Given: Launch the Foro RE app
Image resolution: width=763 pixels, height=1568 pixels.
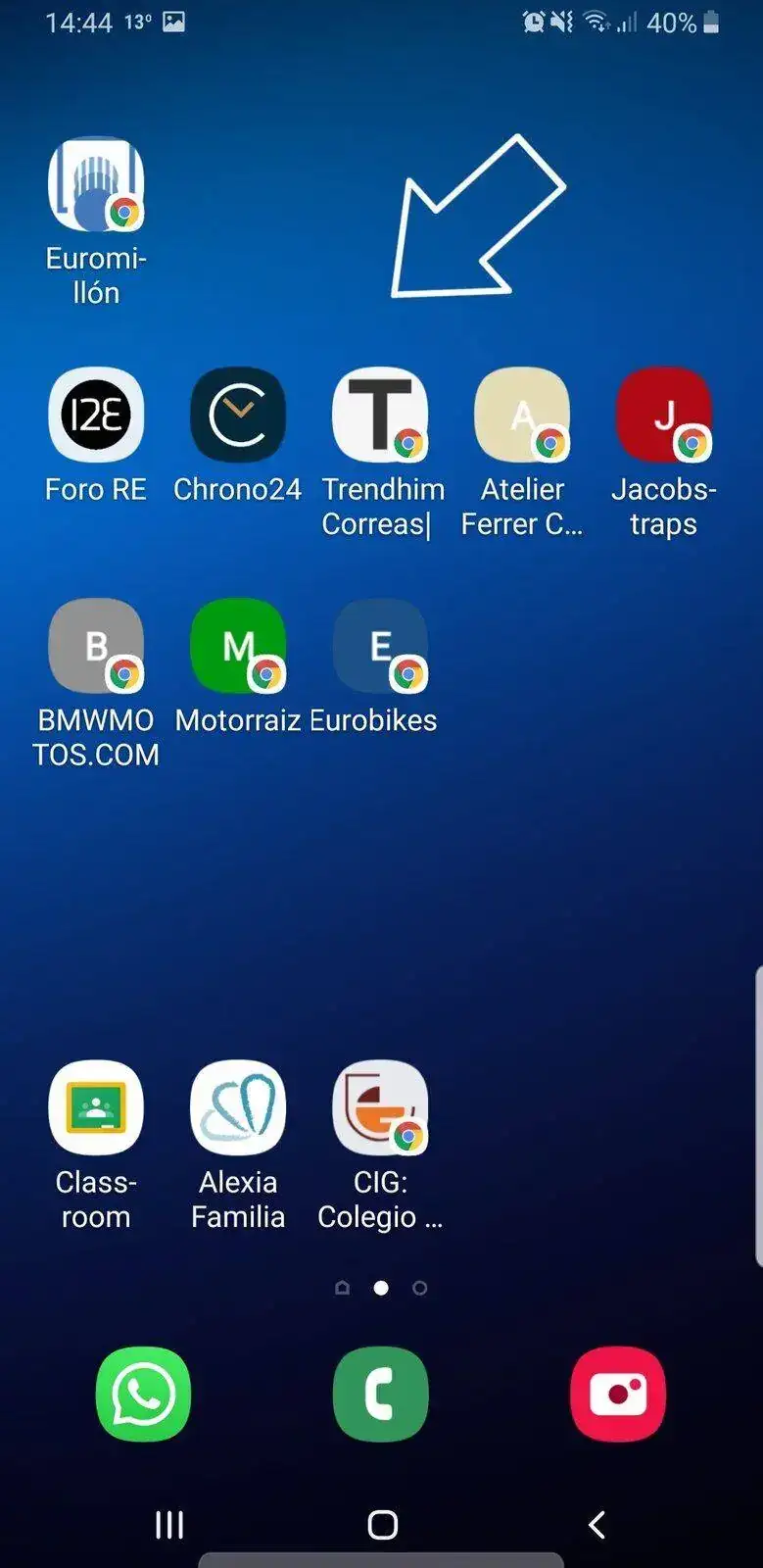Looking at the screenshot, I should click(x=96, y=416).
